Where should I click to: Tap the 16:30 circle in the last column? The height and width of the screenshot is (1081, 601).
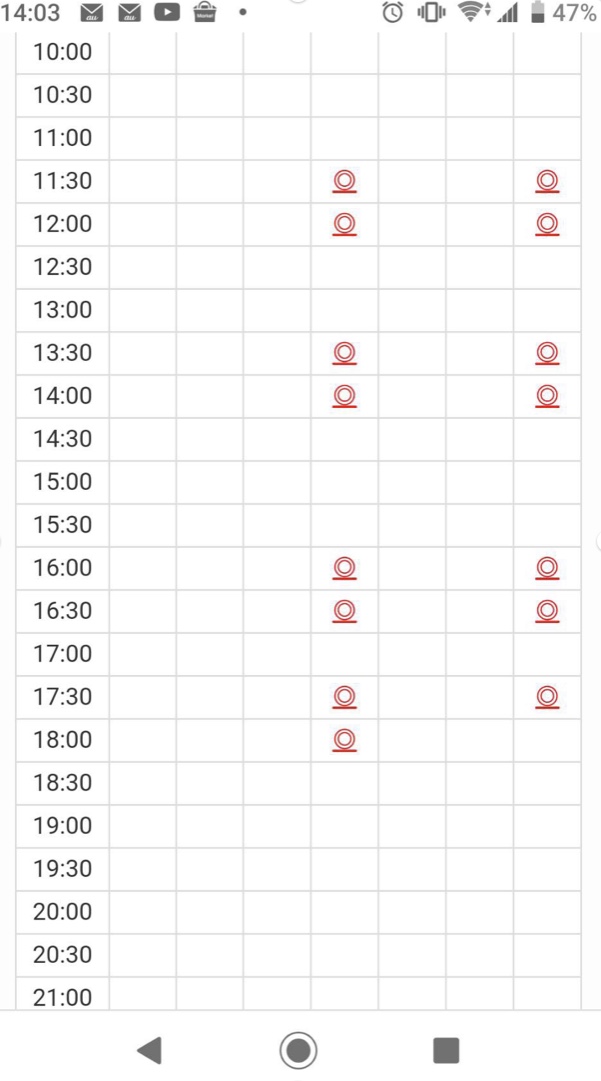[547, 611]
